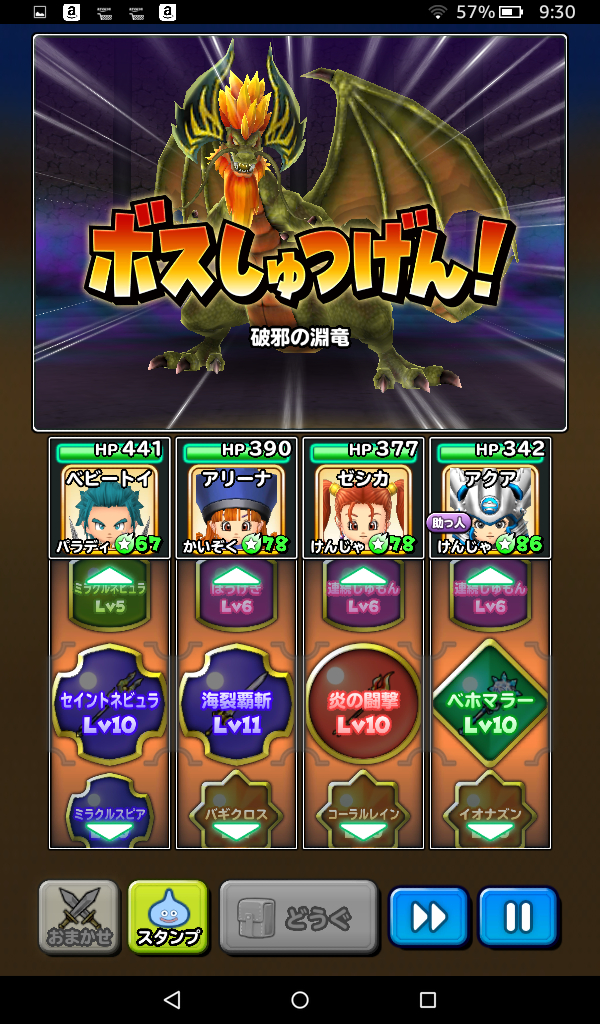
Task: Use セイントネビュラ Lv10 skill
Action: [x=110, y=705]
